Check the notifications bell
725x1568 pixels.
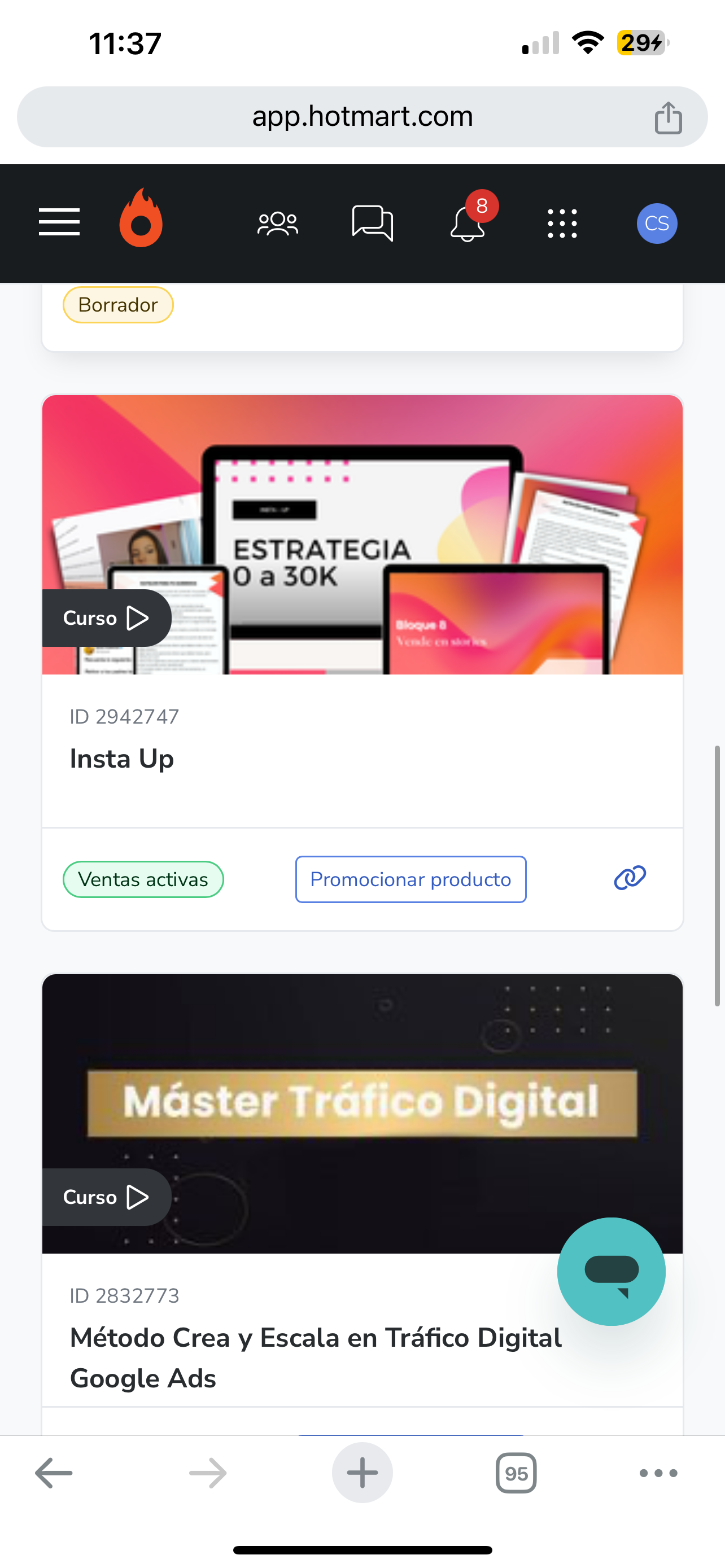pos(468,224)
